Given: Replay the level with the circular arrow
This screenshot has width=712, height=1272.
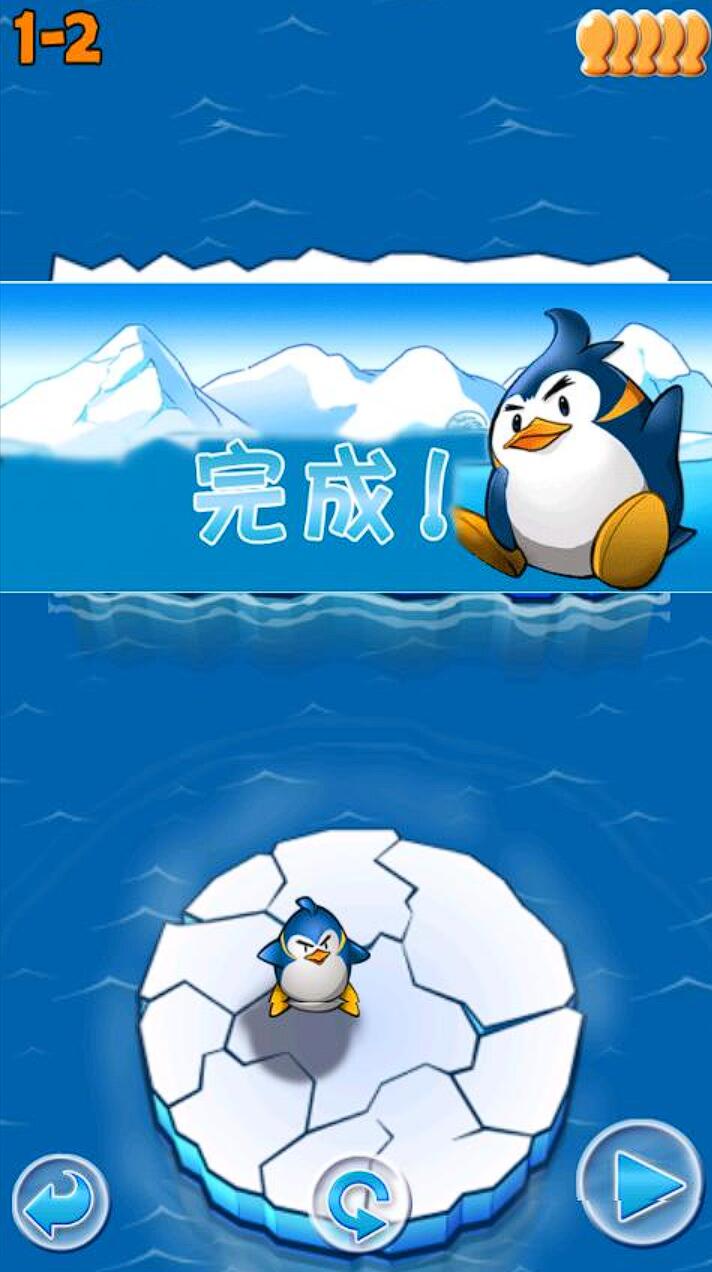Looking at the screenshot, I should point(361,1203).
